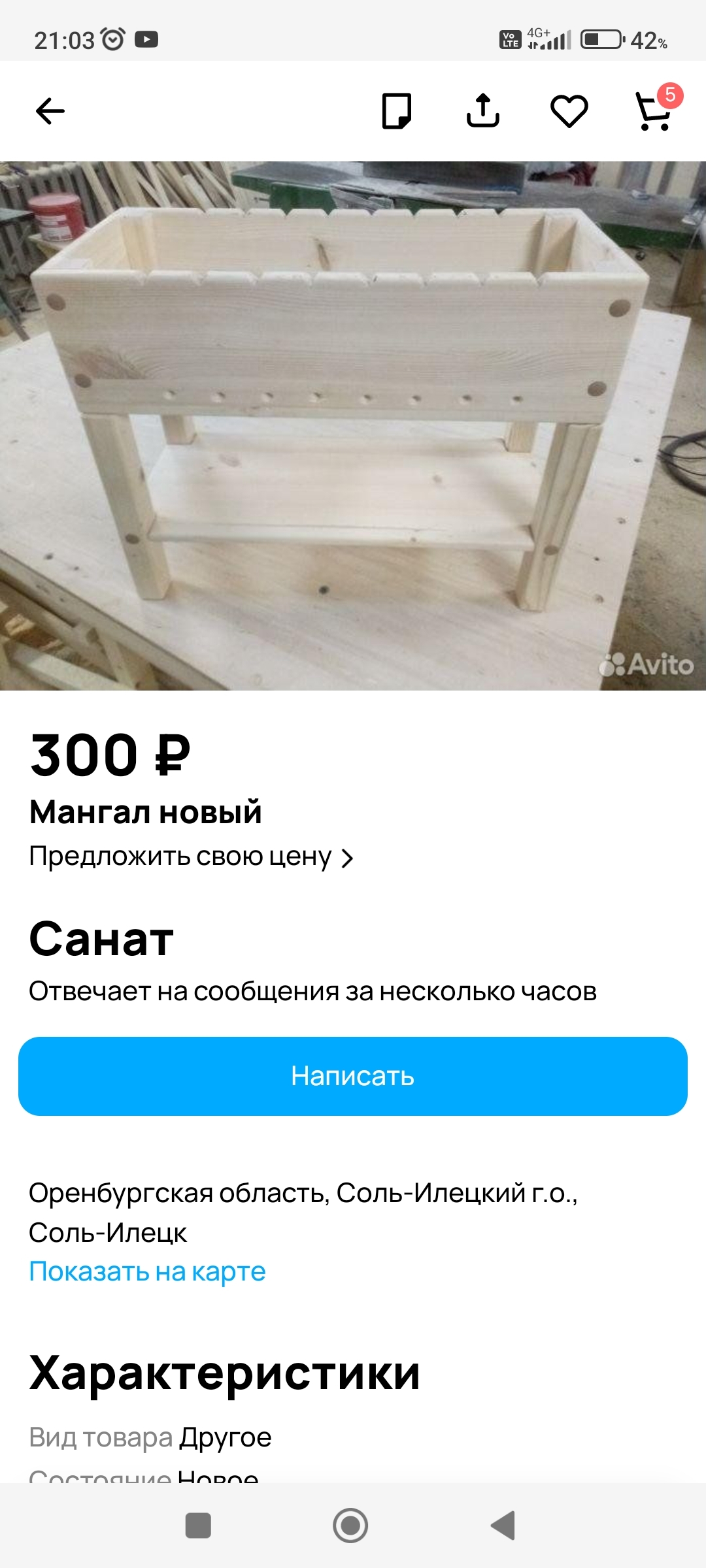Tap the system home button
706x1568 pixels.
350,1526
